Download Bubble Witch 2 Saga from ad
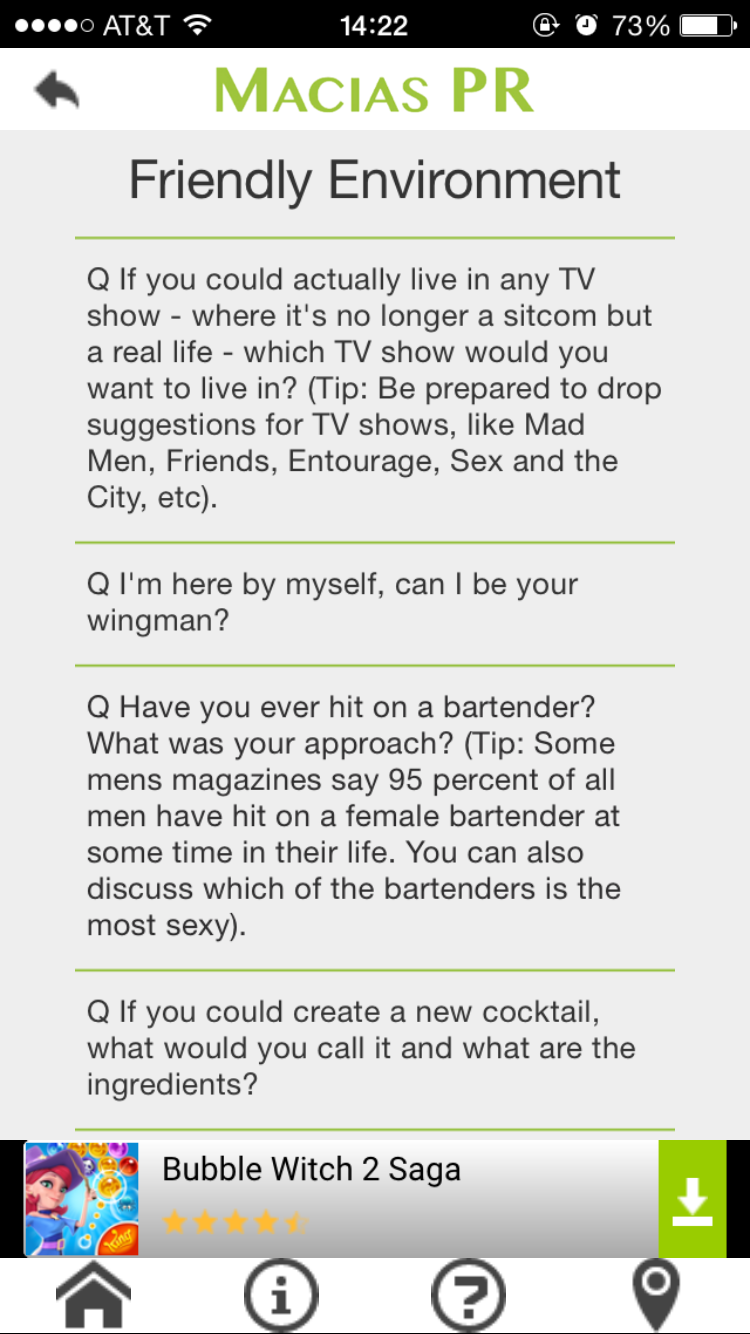The image size is (750, 1334). pyautogui.click(x=692, y=1199)
